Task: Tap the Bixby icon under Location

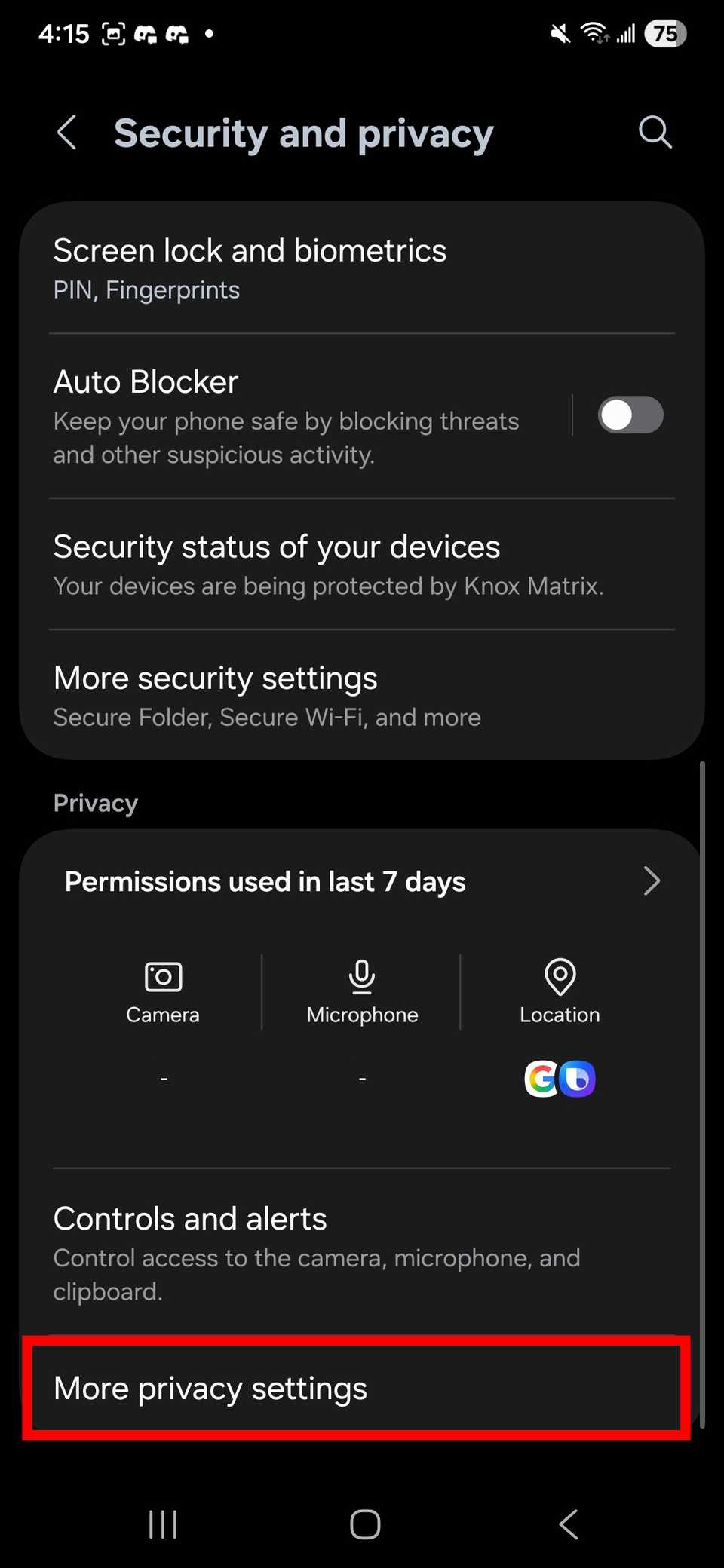Action: pyautogui.click(x=577, y=1079)
